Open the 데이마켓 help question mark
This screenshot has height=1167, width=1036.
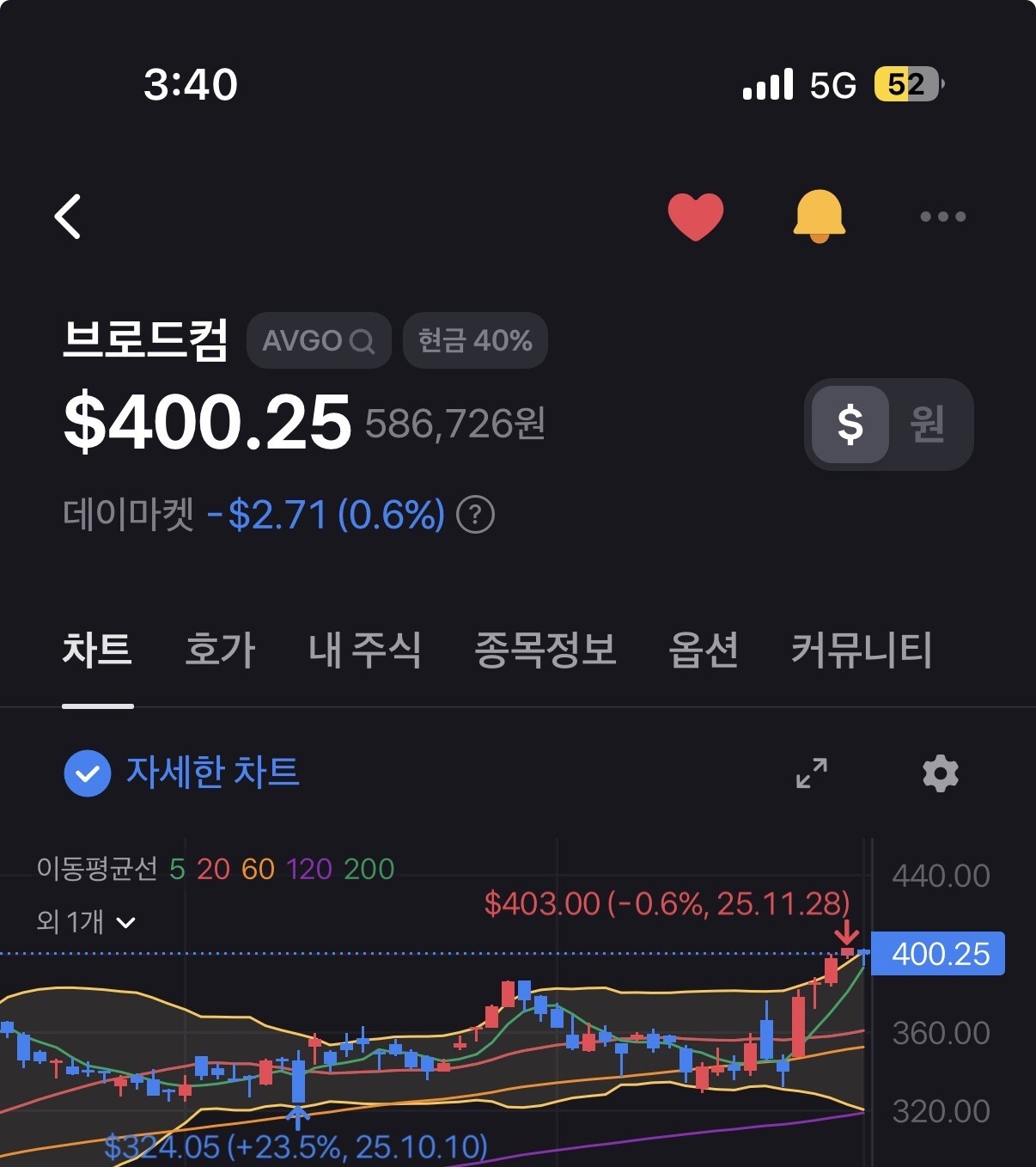pos(475,515)
